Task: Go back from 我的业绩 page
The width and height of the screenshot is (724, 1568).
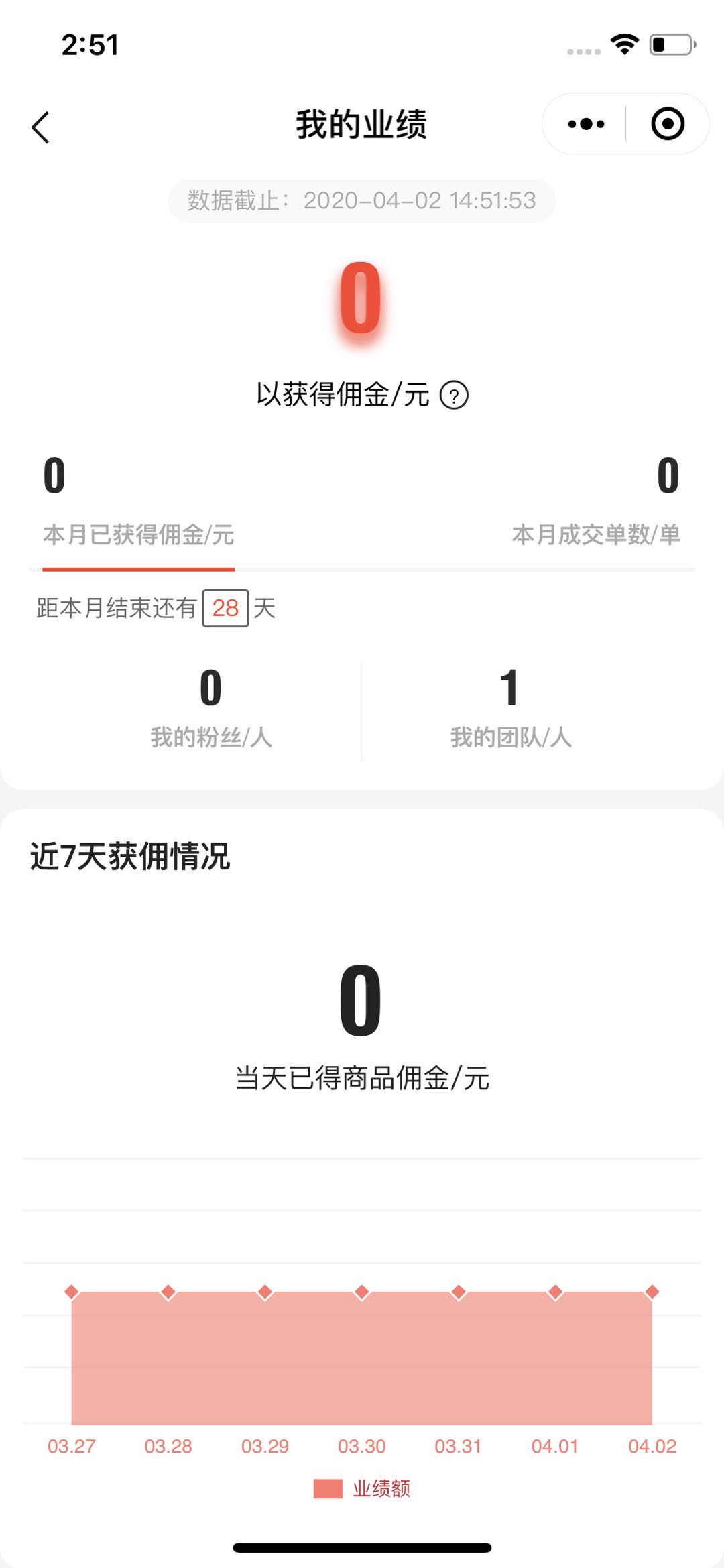Action: tap(41, 127)
